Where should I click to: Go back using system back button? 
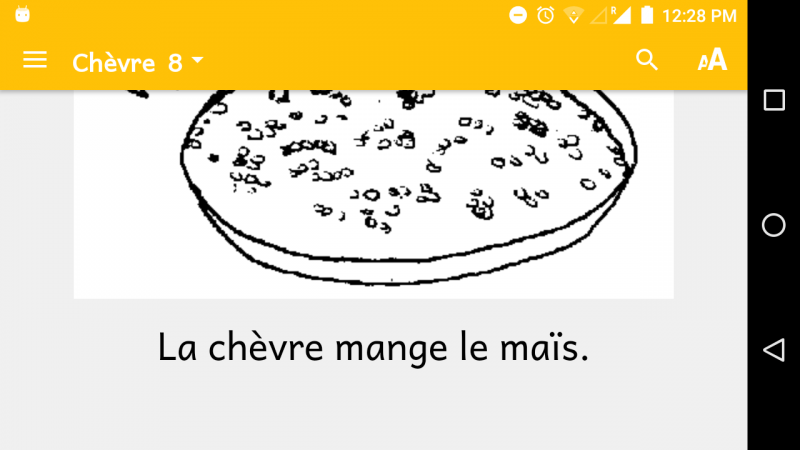coord(773,350)
